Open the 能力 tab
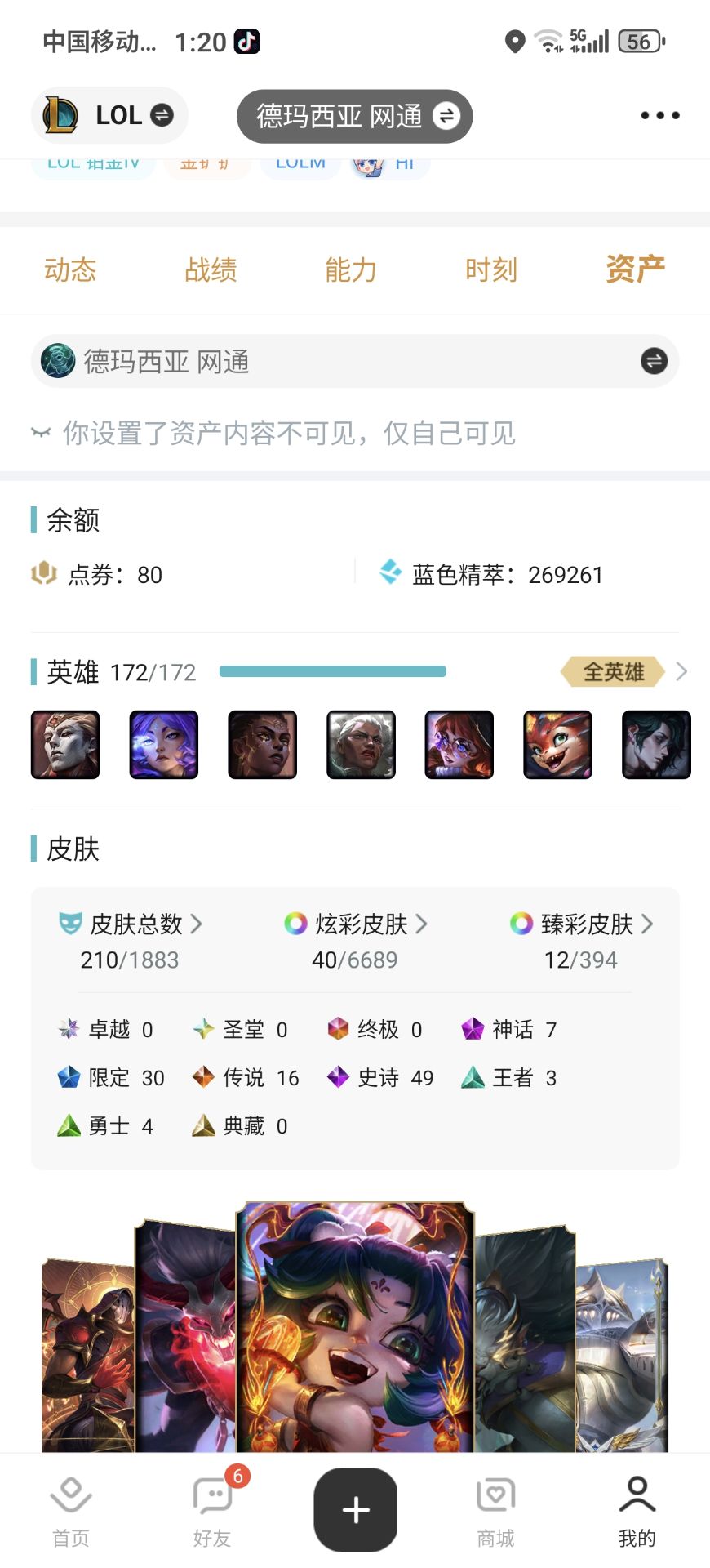This screenshot has height=1568, width=710. 351,269
